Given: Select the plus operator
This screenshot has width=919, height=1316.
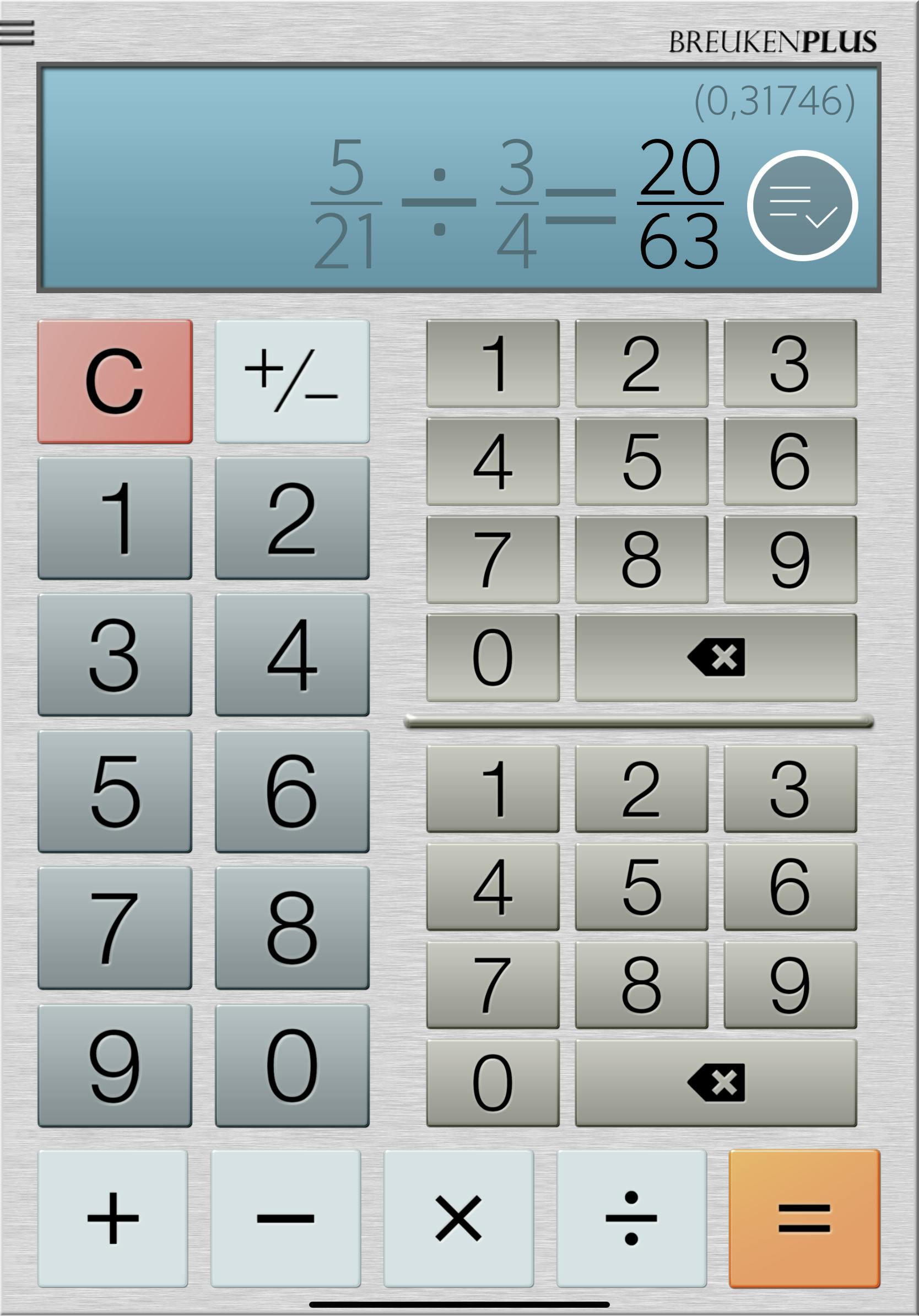Looking at the screenshot, I should coord(113,1218).
